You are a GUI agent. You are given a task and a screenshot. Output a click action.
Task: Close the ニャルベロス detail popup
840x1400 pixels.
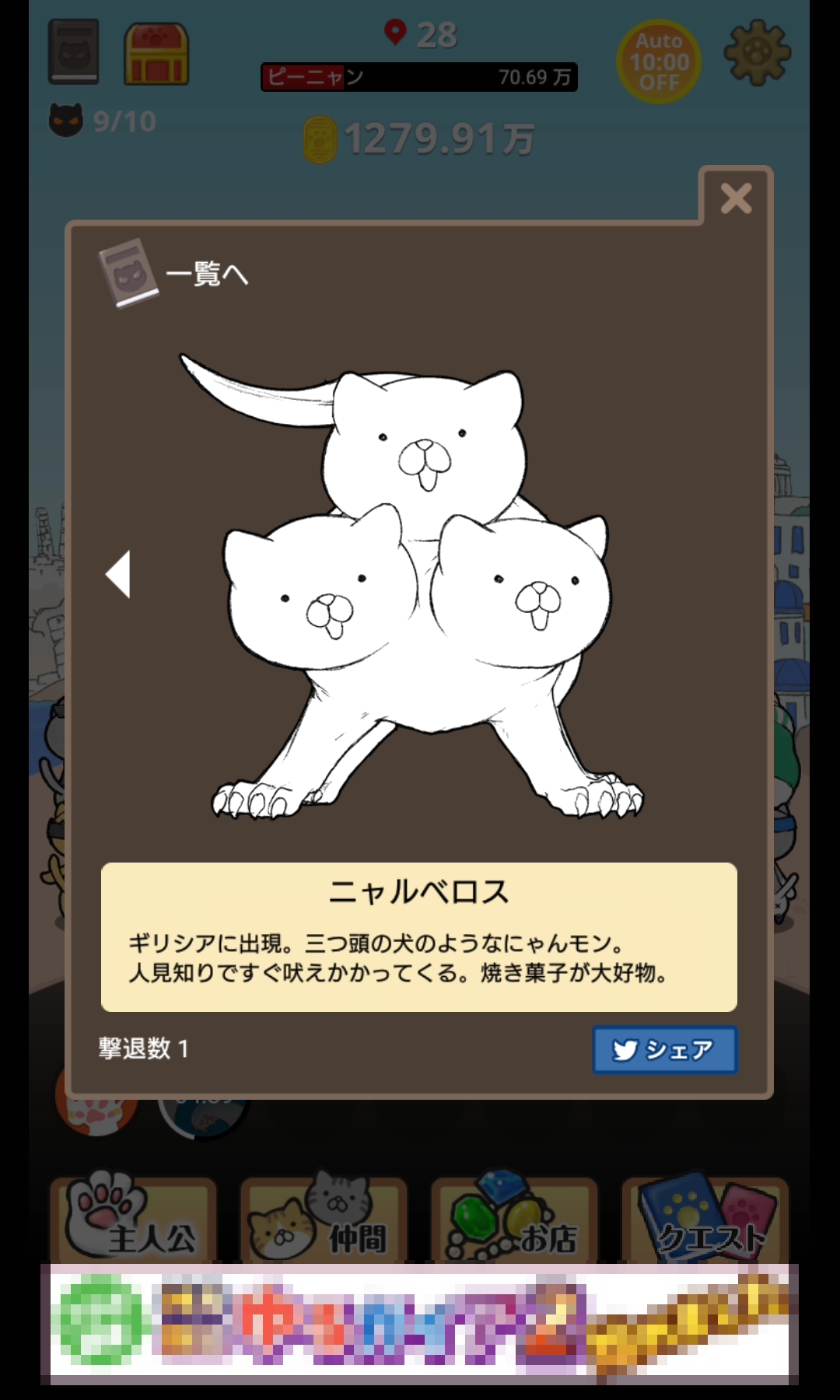pos(736,198)
